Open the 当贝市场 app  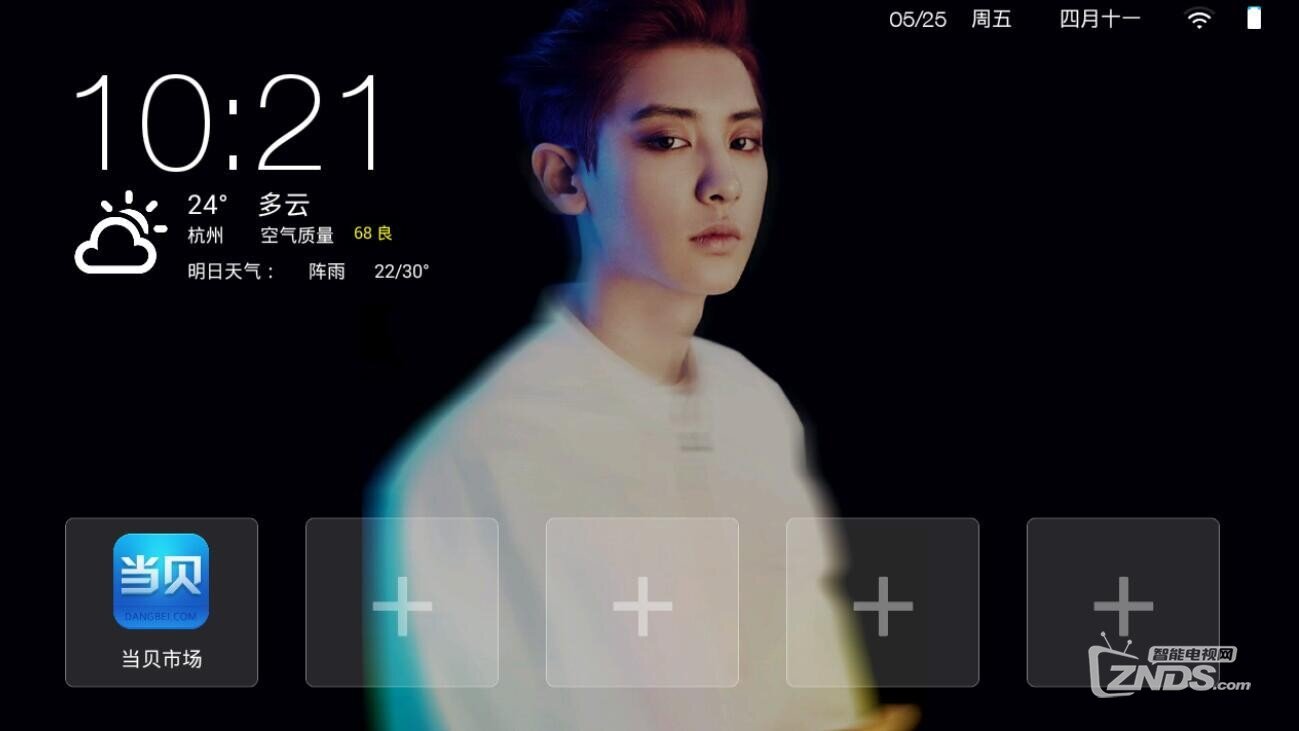(x=161, y=601)
